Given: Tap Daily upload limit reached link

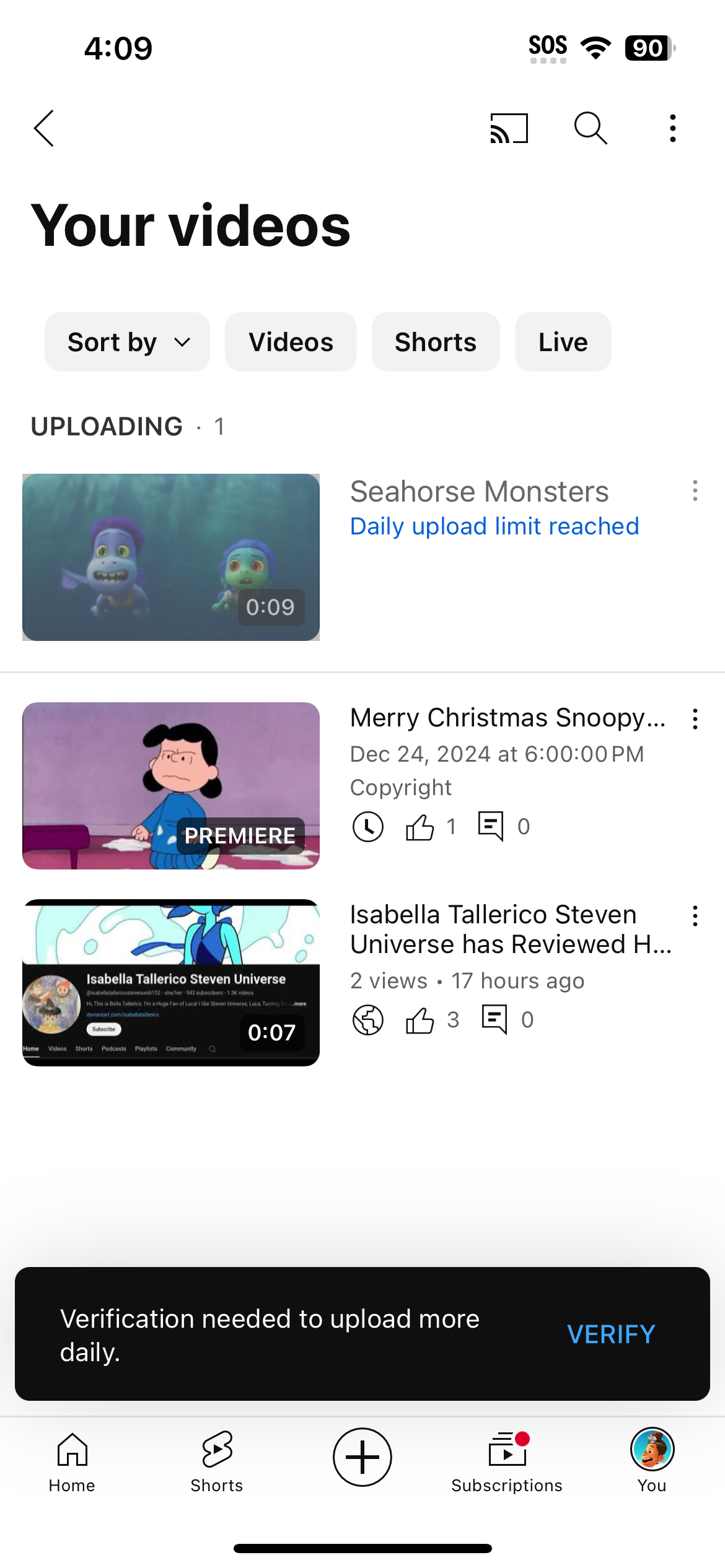Looking at the screenshot, I should [x=494, y=526].
